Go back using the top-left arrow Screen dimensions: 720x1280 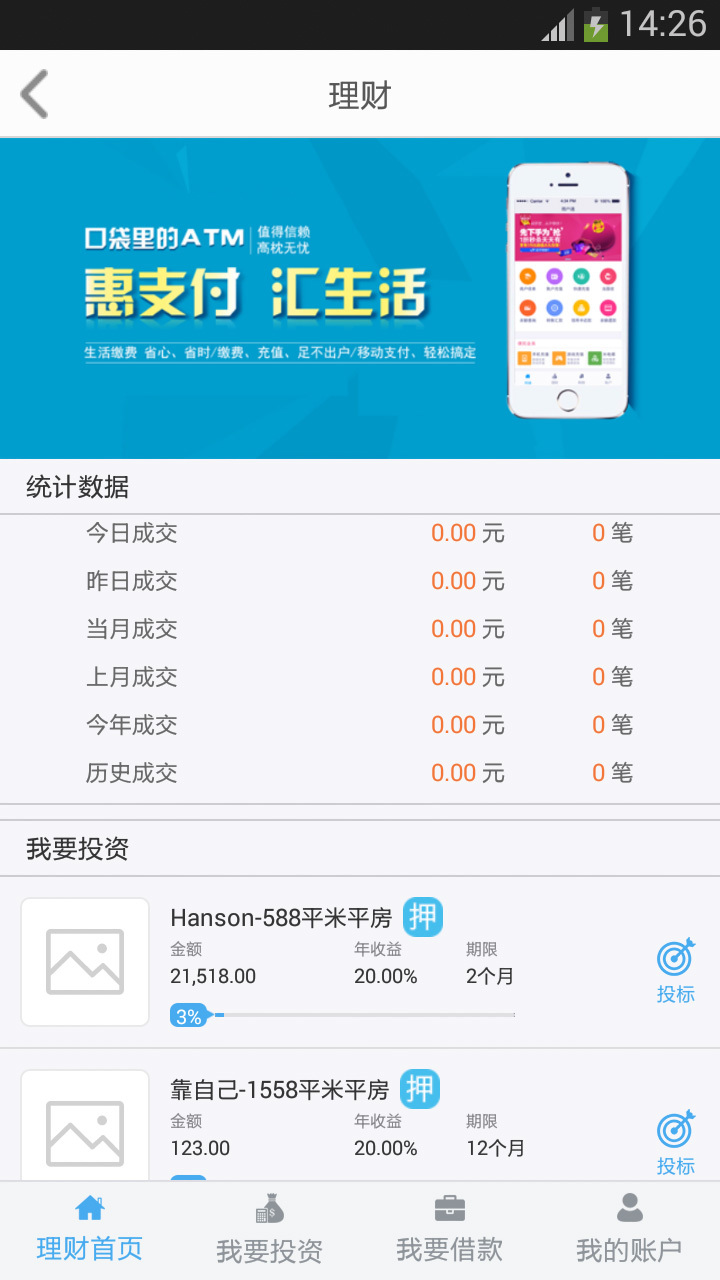35,95
